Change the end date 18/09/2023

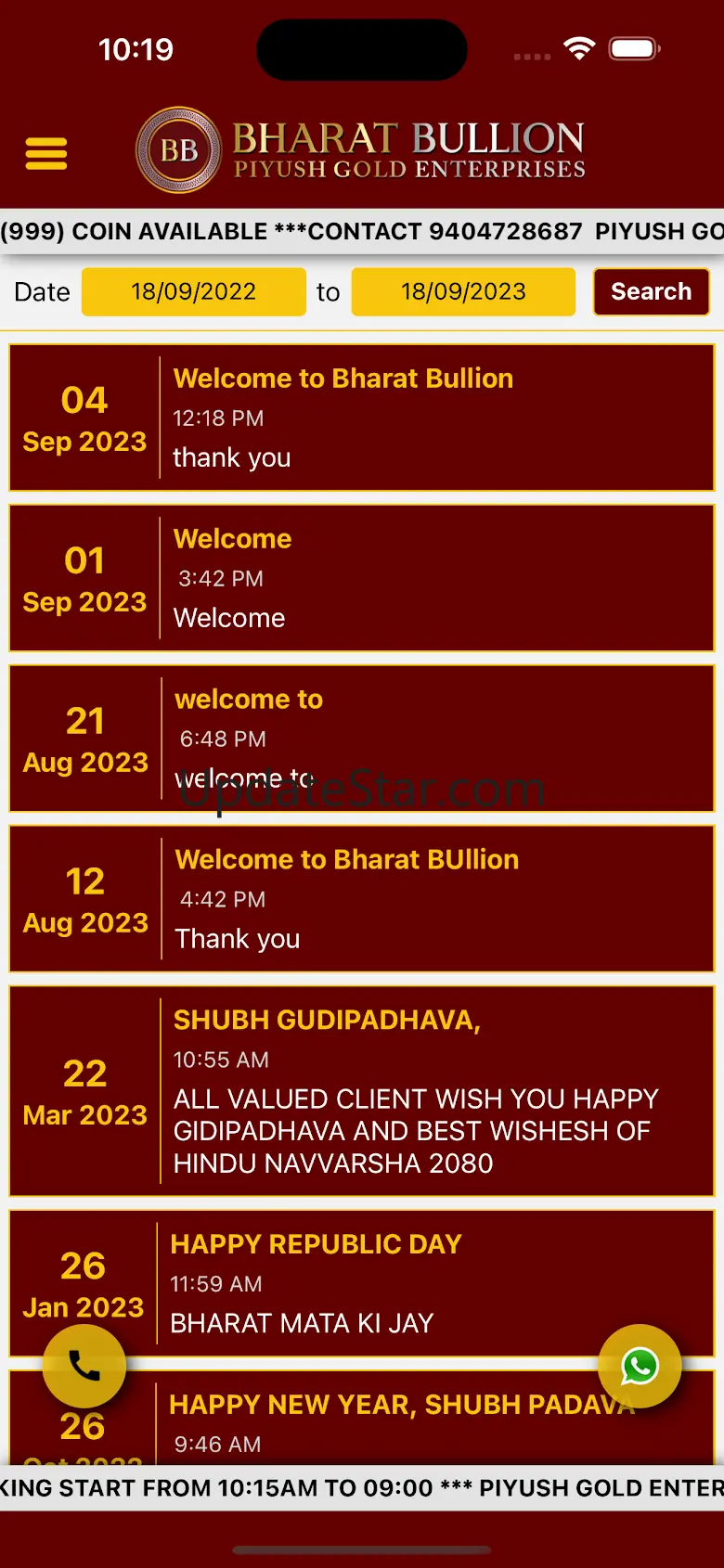click(463, 291)
